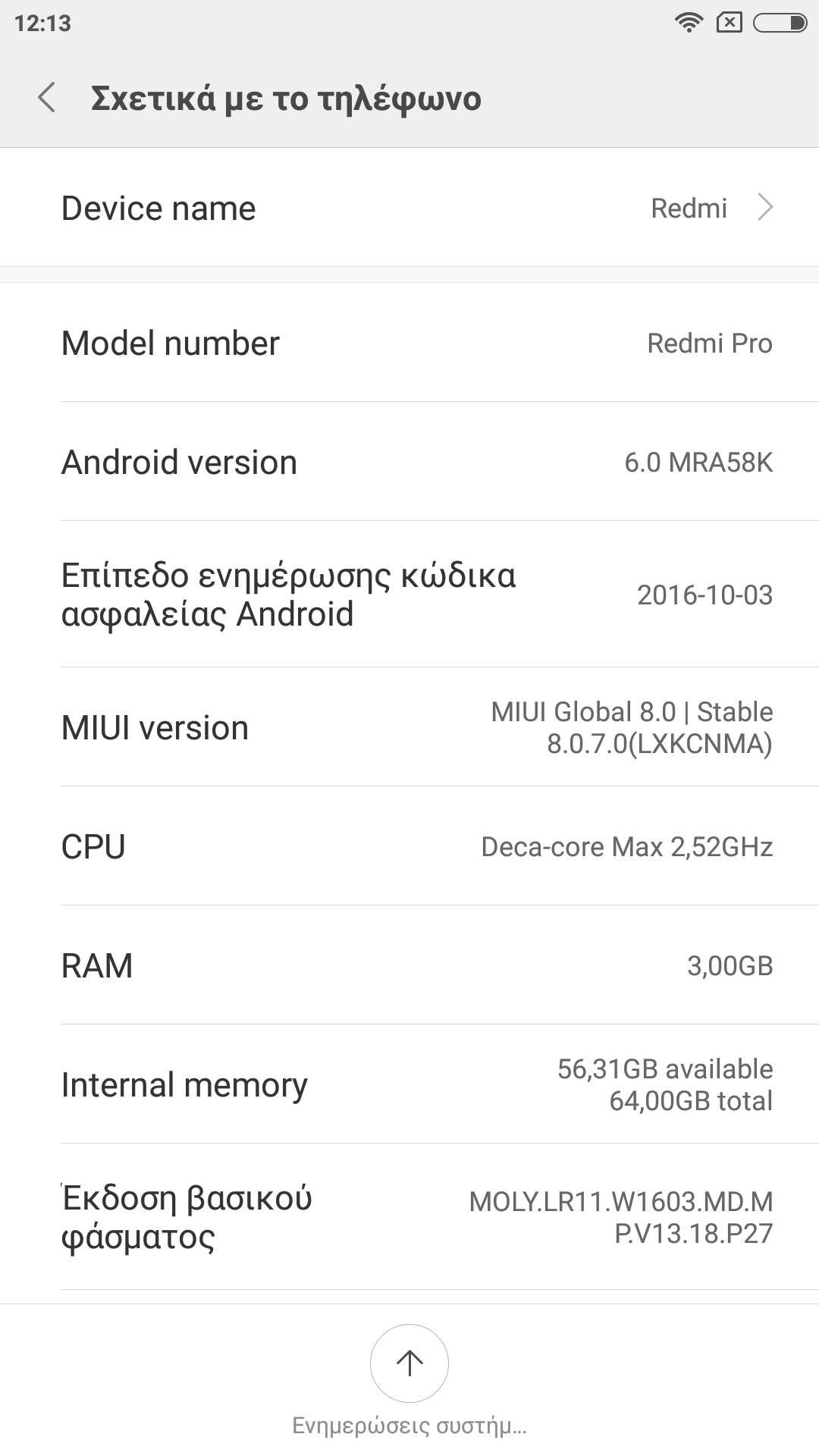Screen dimensions: 819x1456
Task: Tap the system updates arrow button
Action: (409, 1363)
